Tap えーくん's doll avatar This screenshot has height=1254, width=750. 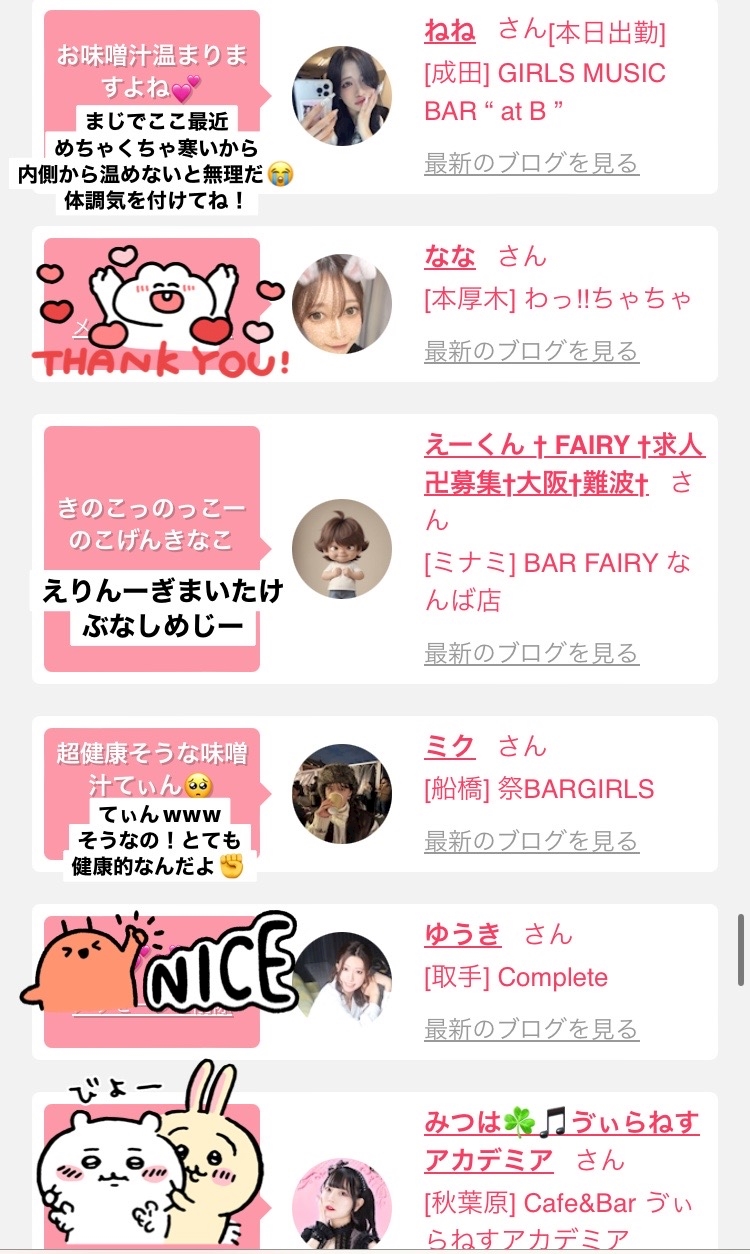click(x=342, y=549)
